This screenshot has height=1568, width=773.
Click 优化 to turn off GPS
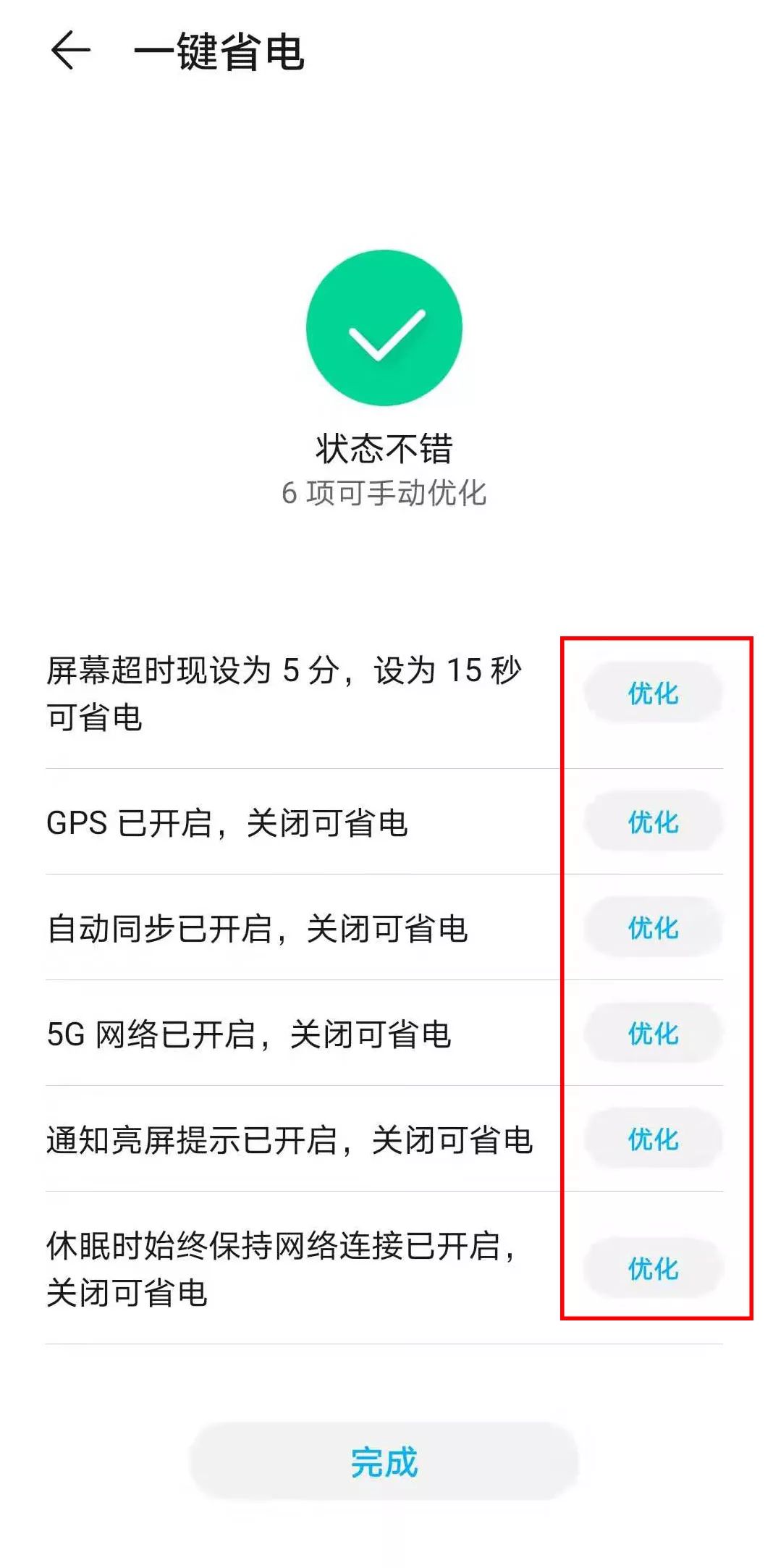[651, 822]
